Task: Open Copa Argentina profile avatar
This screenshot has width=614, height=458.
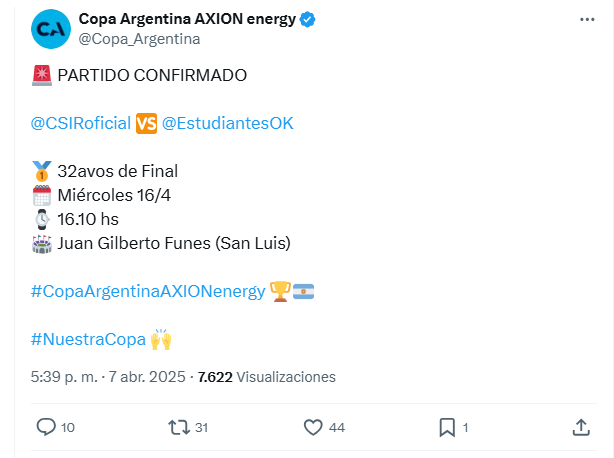Action: 50,29
